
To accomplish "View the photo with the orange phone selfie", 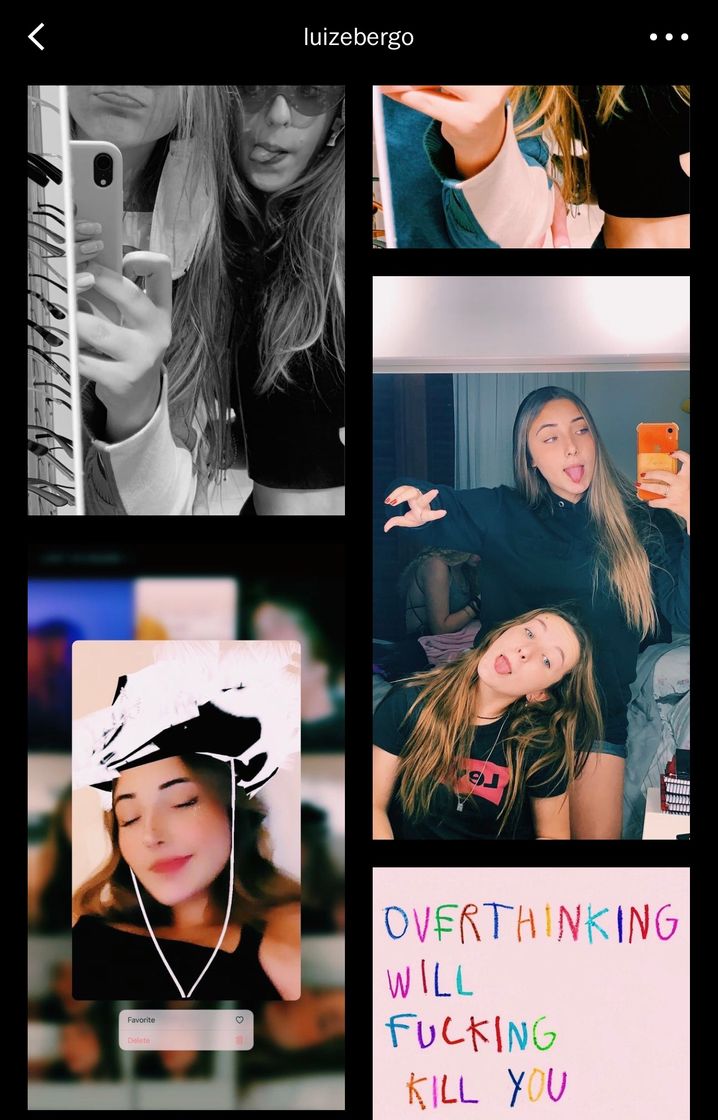I will click(x=531, y=557).
